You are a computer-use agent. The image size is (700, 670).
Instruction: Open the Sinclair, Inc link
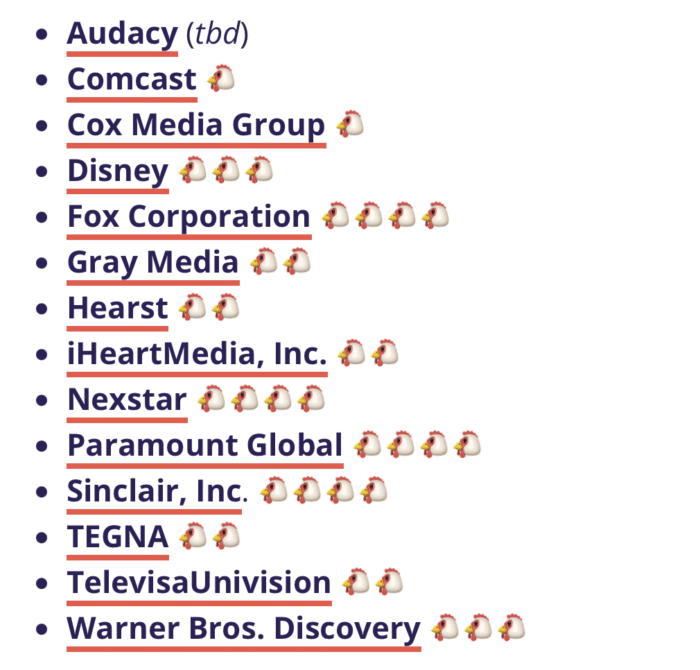pyautogui.click(x=153, y=491)
